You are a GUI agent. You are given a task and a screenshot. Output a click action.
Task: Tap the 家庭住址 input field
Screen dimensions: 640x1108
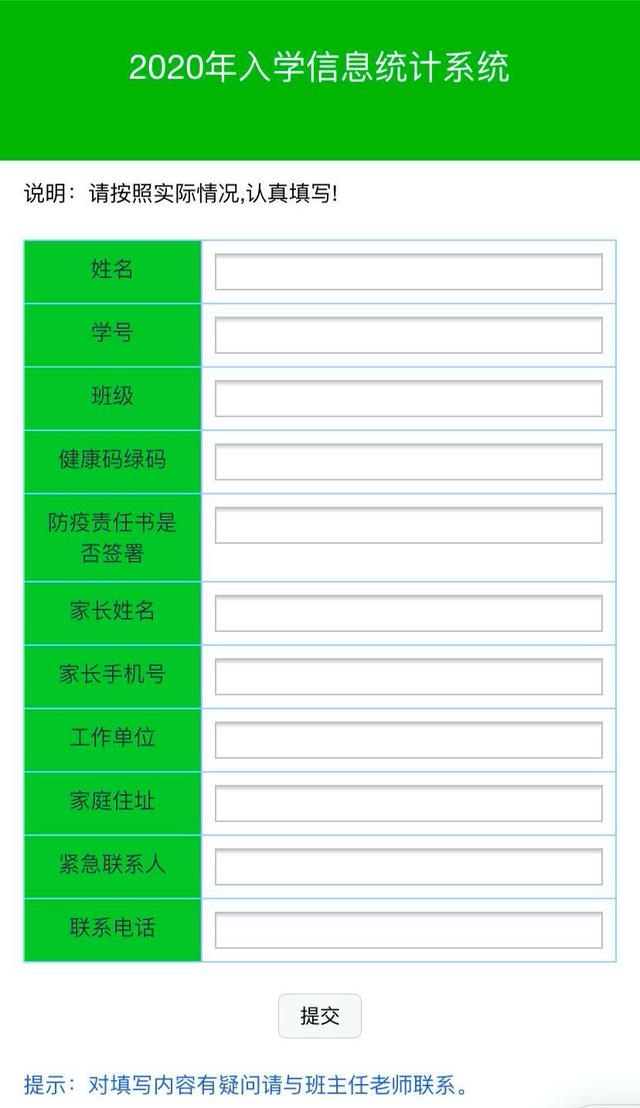pyautogui.click(x=408, y=803)
